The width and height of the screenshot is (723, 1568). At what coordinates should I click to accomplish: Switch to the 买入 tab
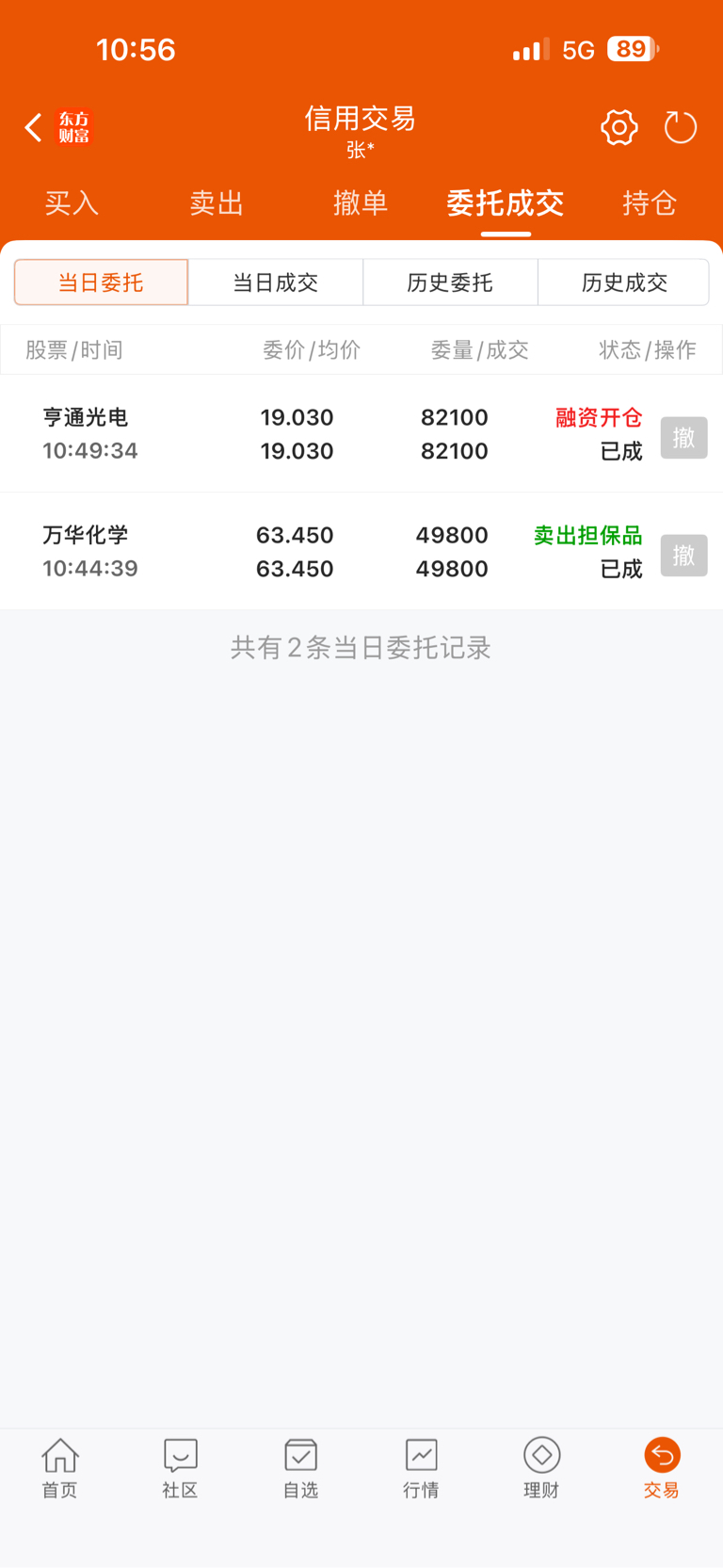72,203
